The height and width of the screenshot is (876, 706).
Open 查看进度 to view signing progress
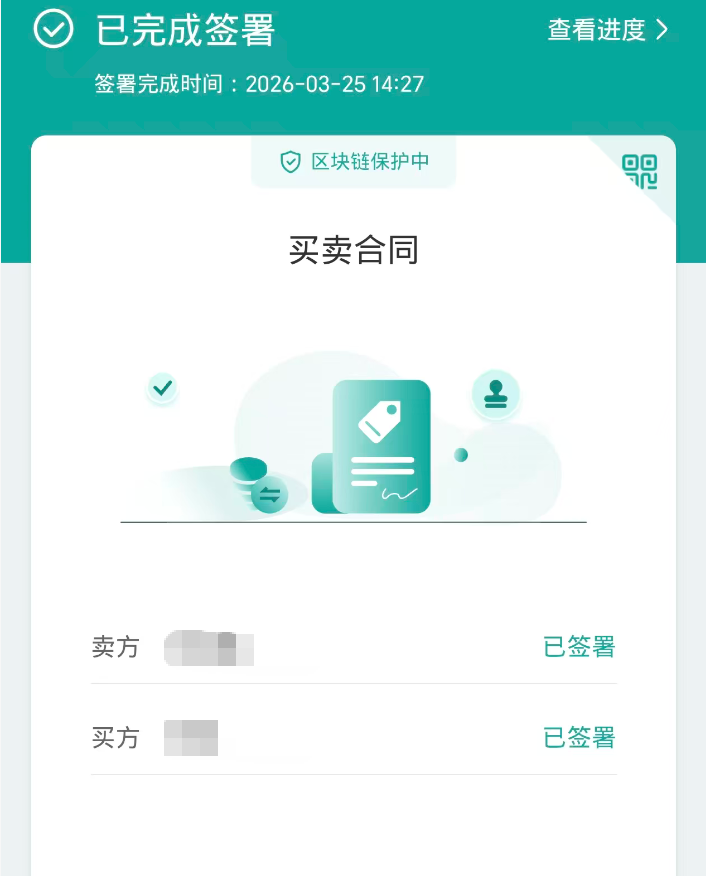607,30
